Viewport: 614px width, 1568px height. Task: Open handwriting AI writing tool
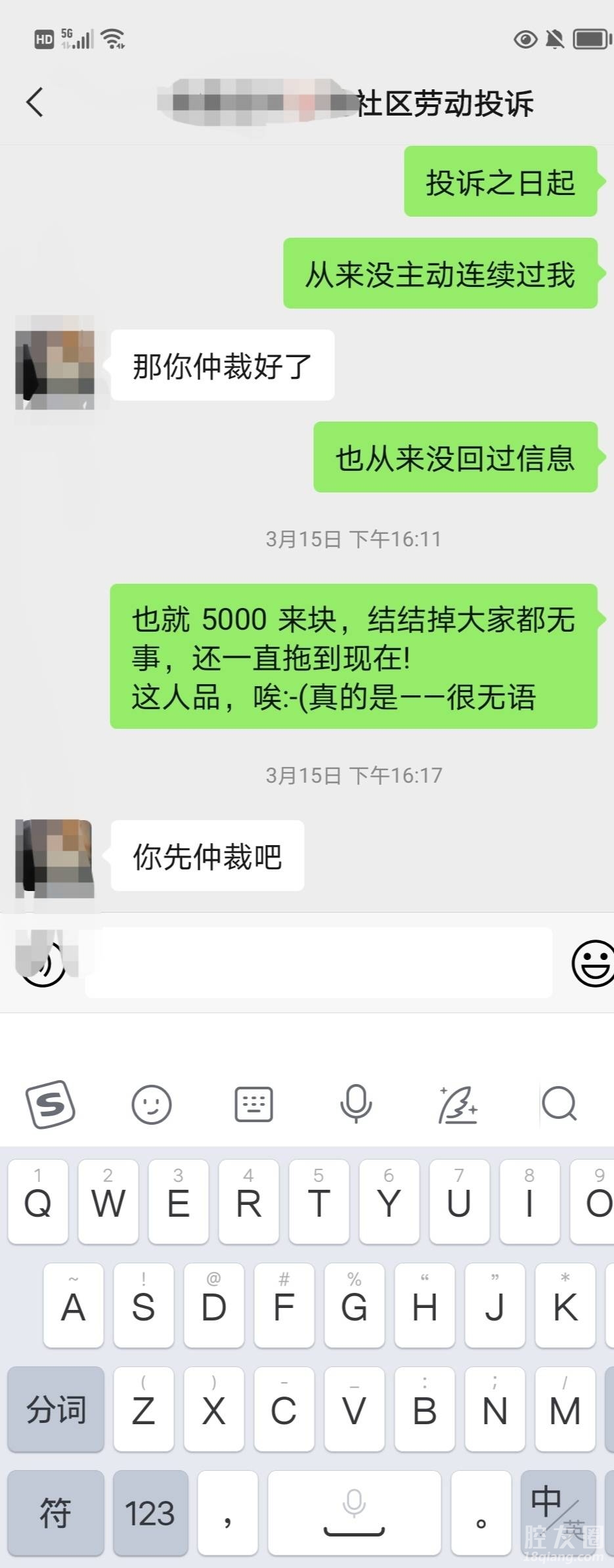[x=458, y=1104]
